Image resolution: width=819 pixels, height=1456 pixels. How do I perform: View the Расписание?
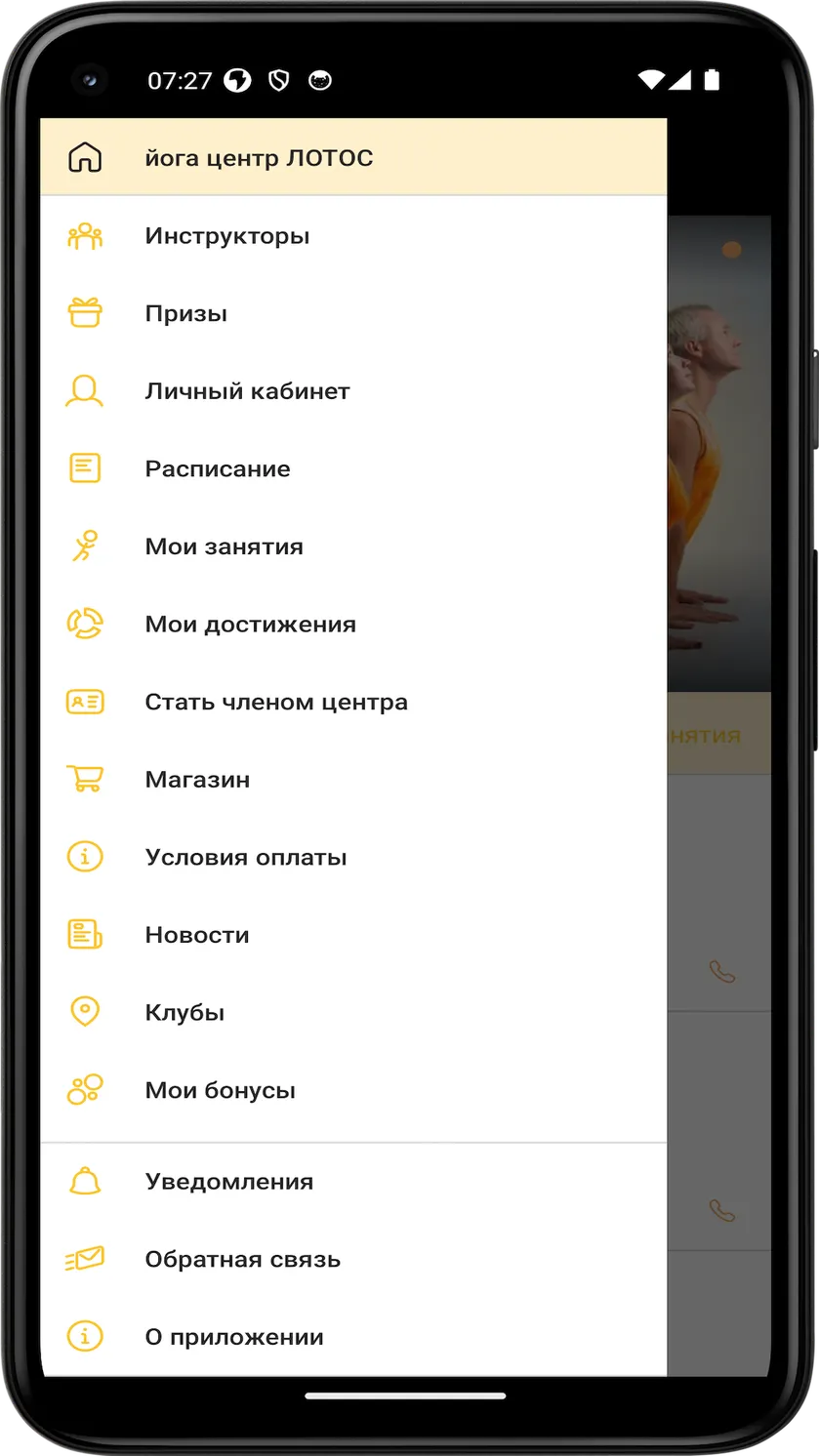[353, 468]
